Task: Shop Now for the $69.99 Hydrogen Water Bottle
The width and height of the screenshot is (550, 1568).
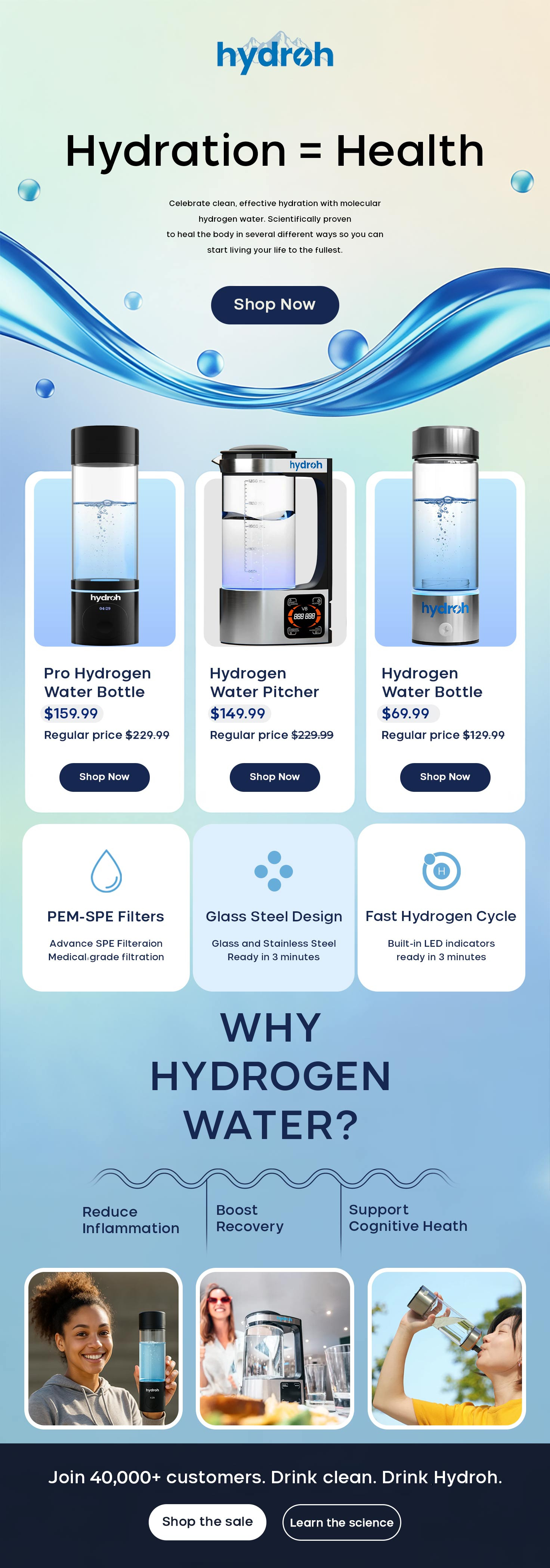Action: 445,777
